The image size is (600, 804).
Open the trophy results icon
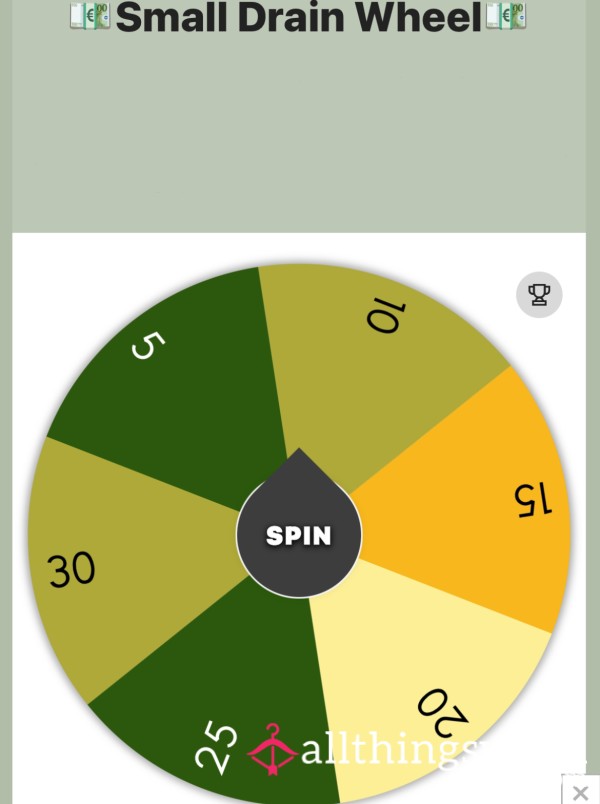[x=539, y=294]
